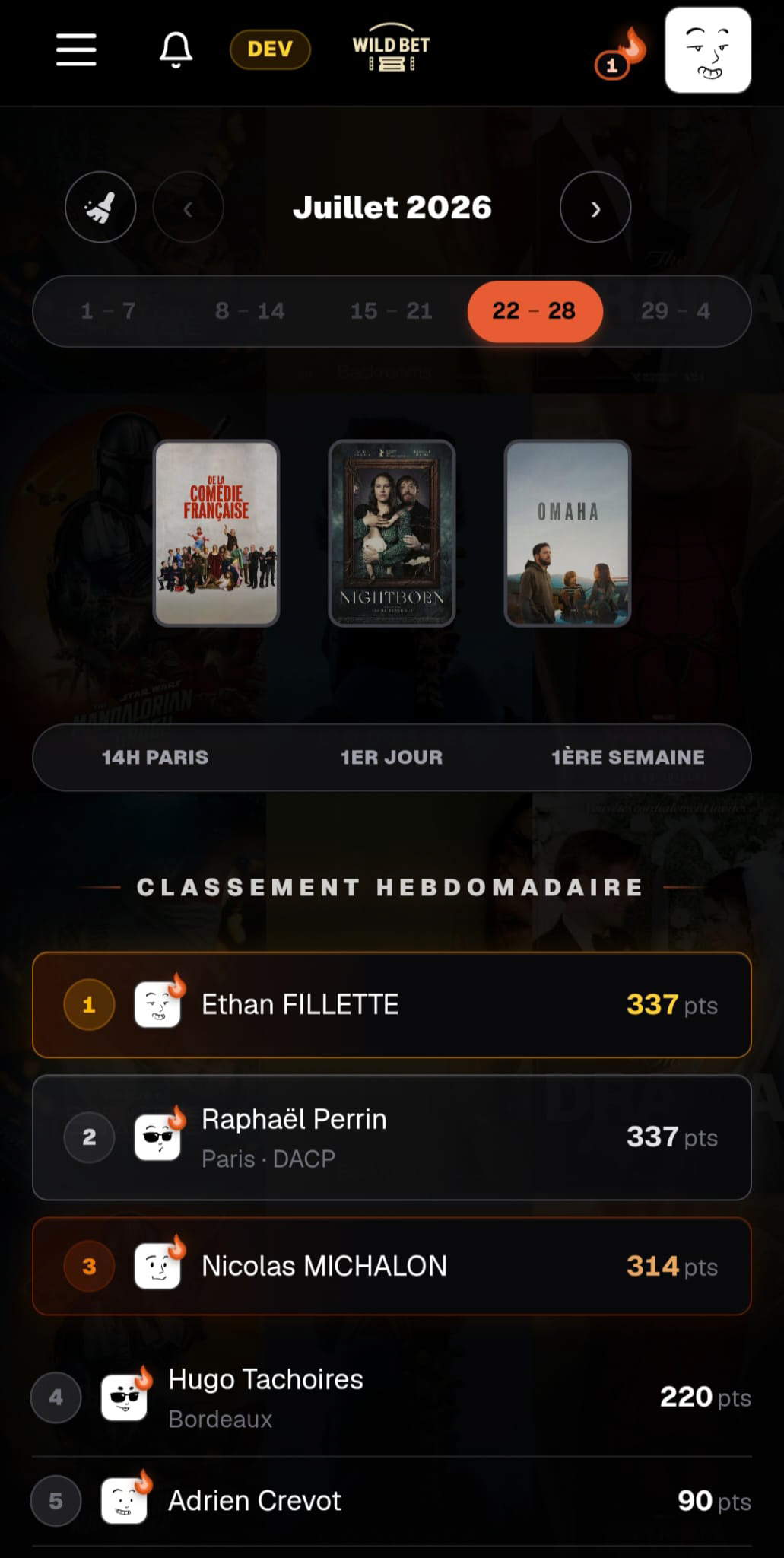
Task: Open Hugo Tachoires' ranking row
Action: (392, 1398)
